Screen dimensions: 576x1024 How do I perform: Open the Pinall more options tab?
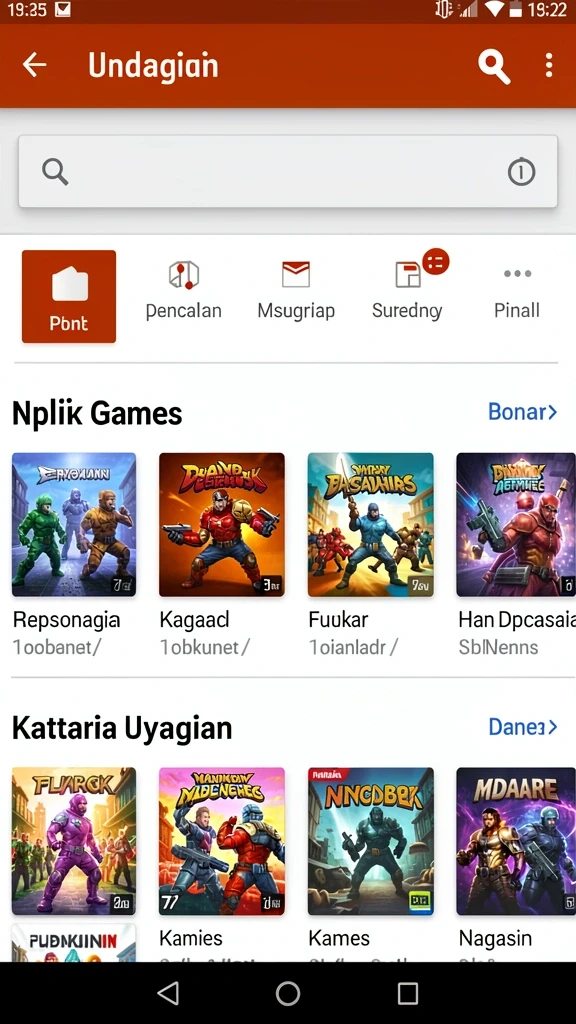click(517, 291)
